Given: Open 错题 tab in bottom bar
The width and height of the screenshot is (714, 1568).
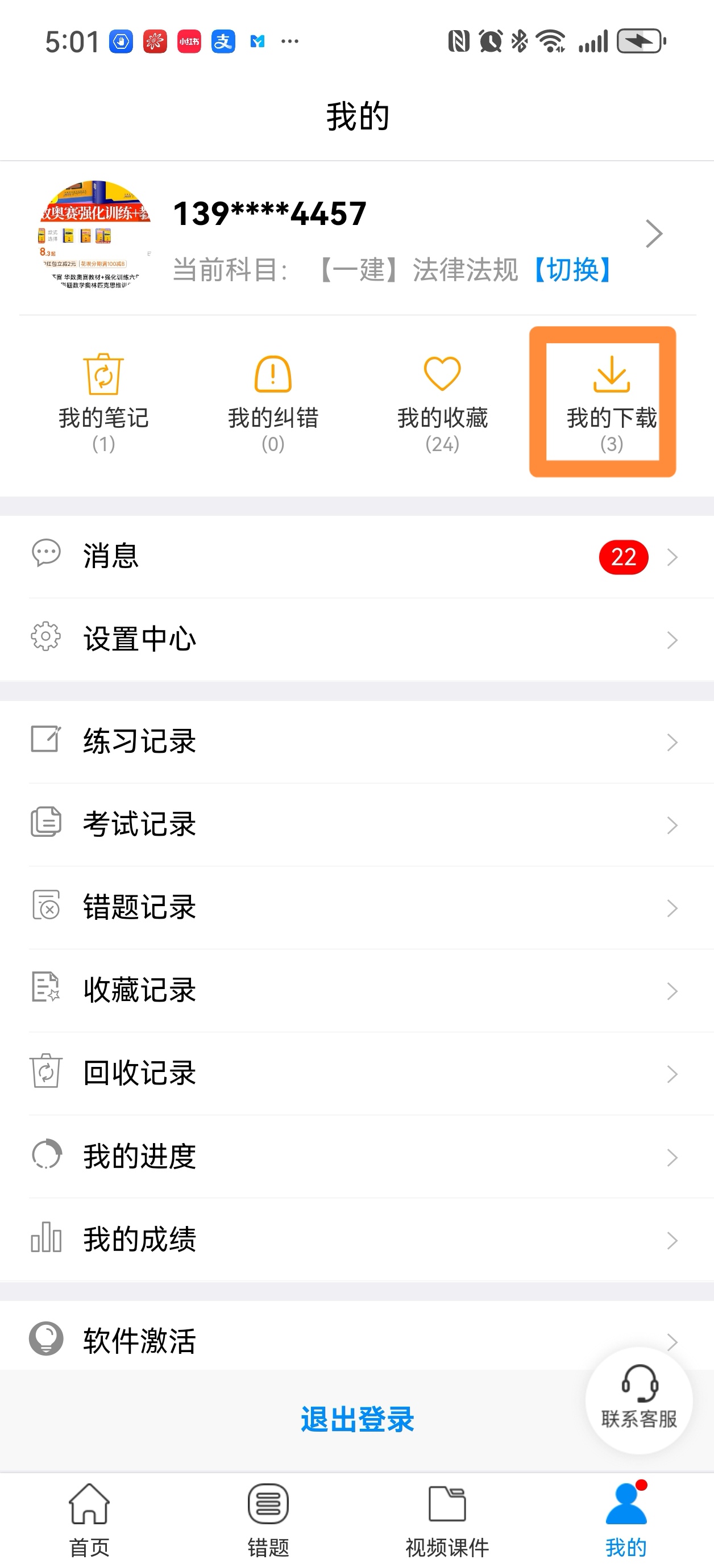Looking at the screenshot, I should click(x=268, y=1516).
